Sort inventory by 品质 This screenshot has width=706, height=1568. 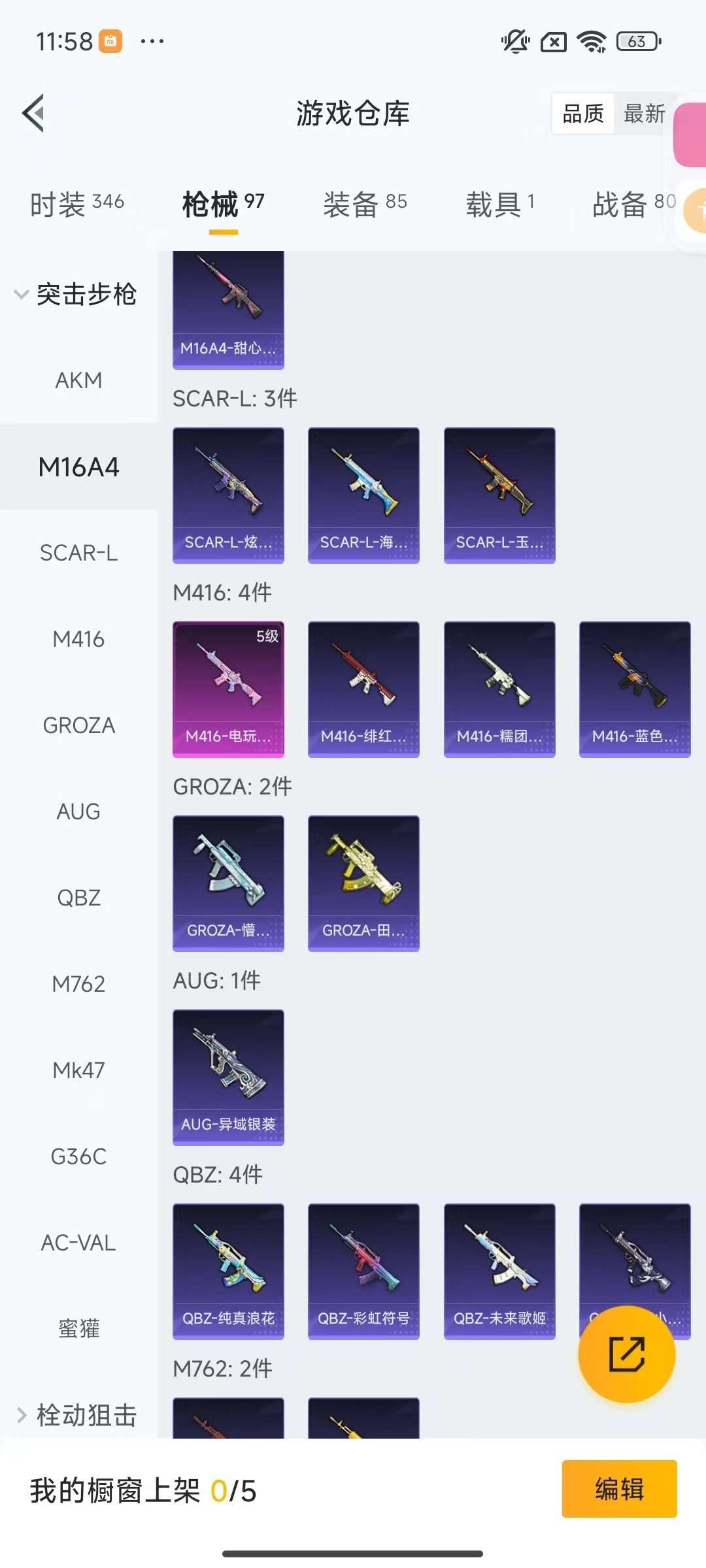583,114
